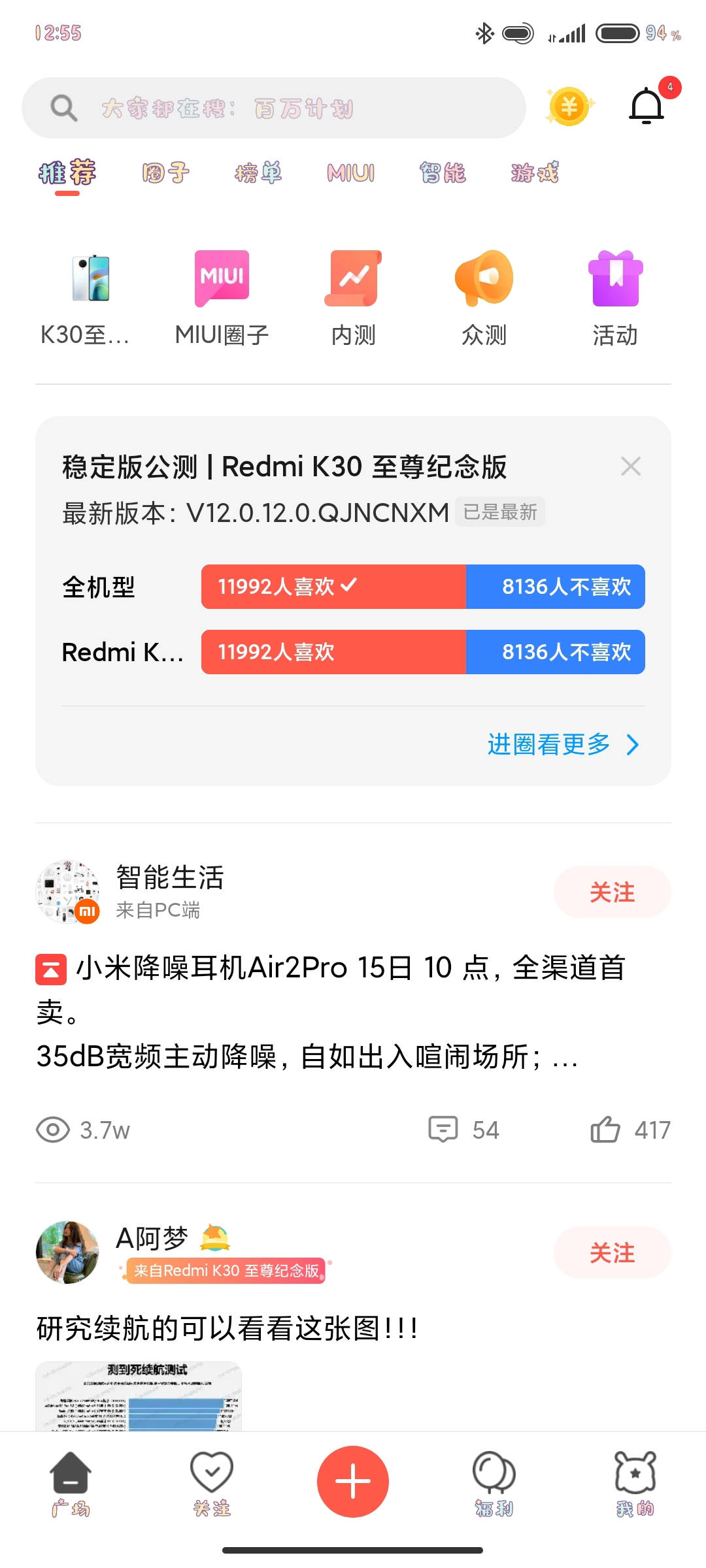The image size is (706, 1568).
Task: Follow the 智能生活 account
Action: [612, 892]
